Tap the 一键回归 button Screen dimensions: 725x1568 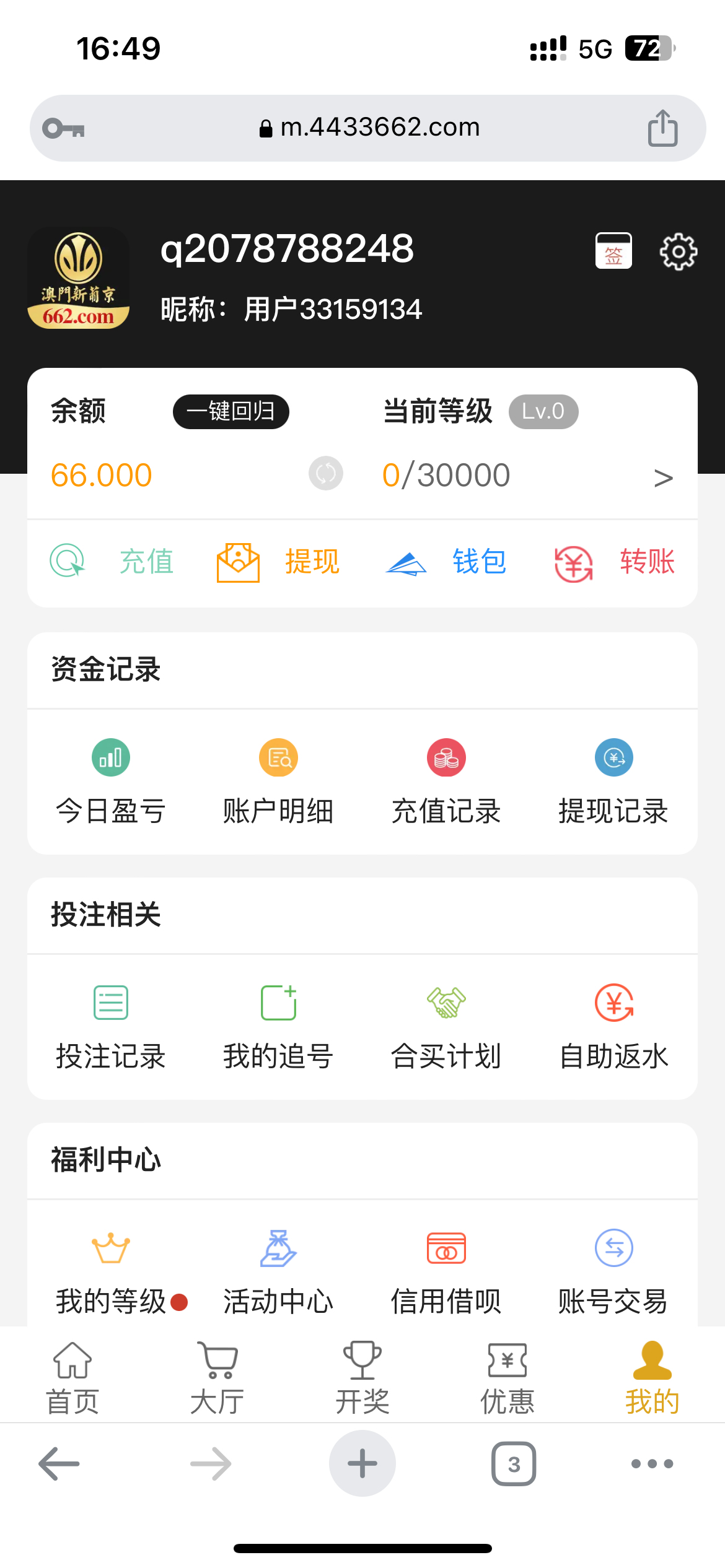[231, 411]
